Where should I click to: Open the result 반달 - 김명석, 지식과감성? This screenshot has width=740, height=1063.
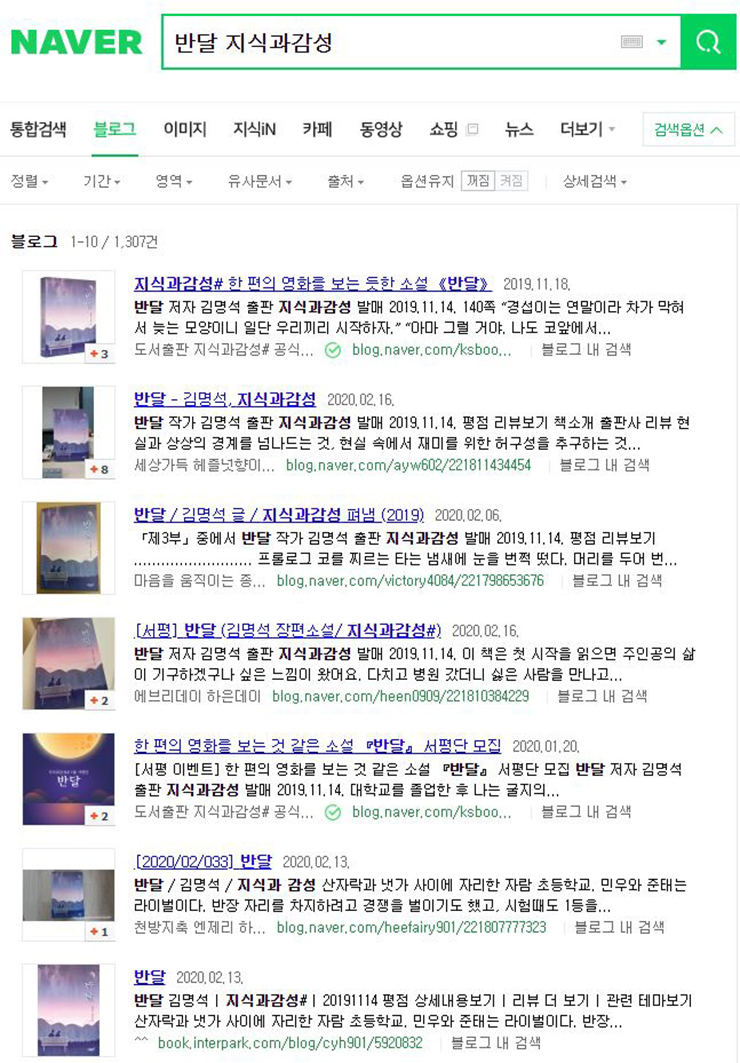[225, 399]
